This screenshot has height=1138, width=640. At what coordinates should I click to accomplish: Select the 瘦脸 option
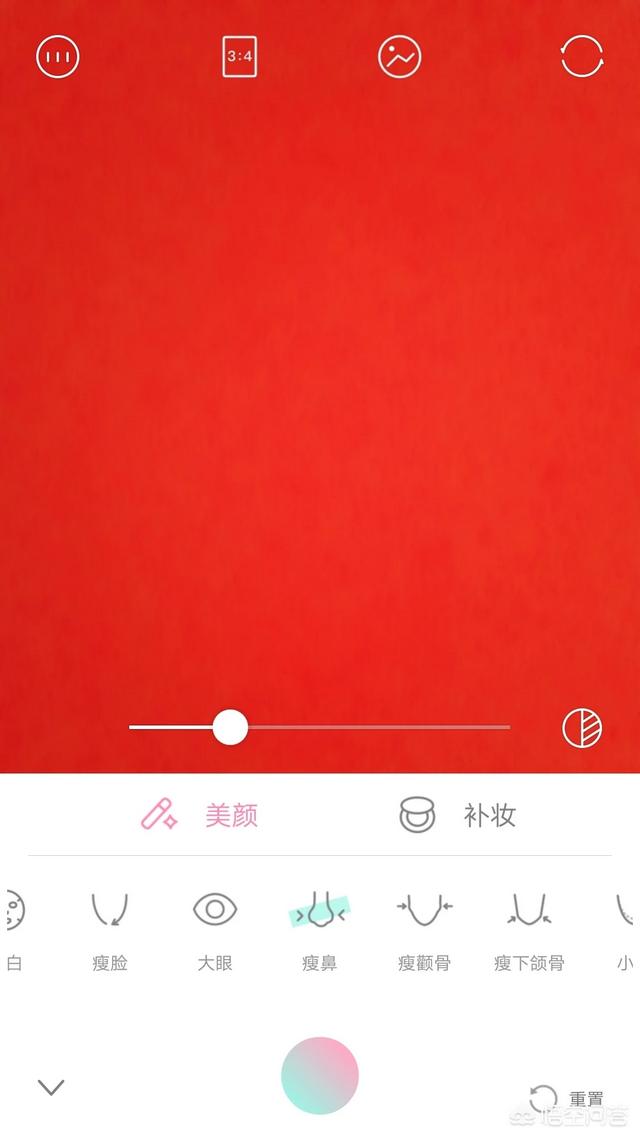[110, 932]
